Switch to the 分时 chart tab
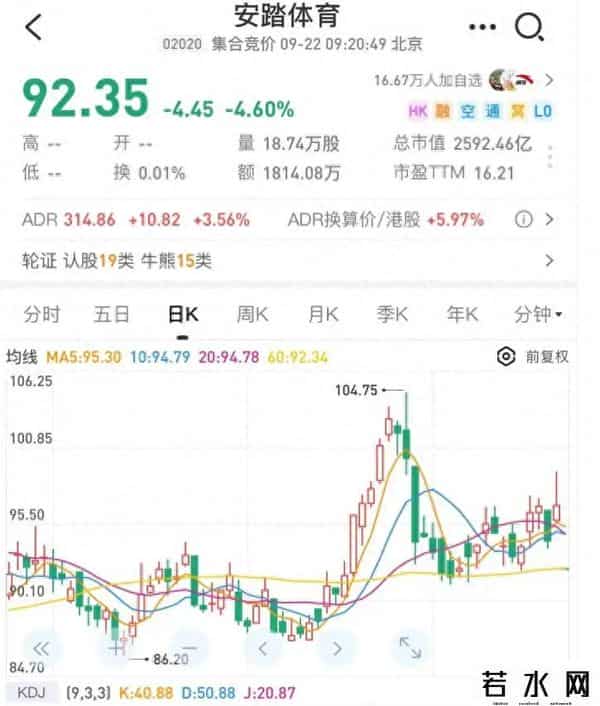This screenshot has width=600, height=706. 42,314
